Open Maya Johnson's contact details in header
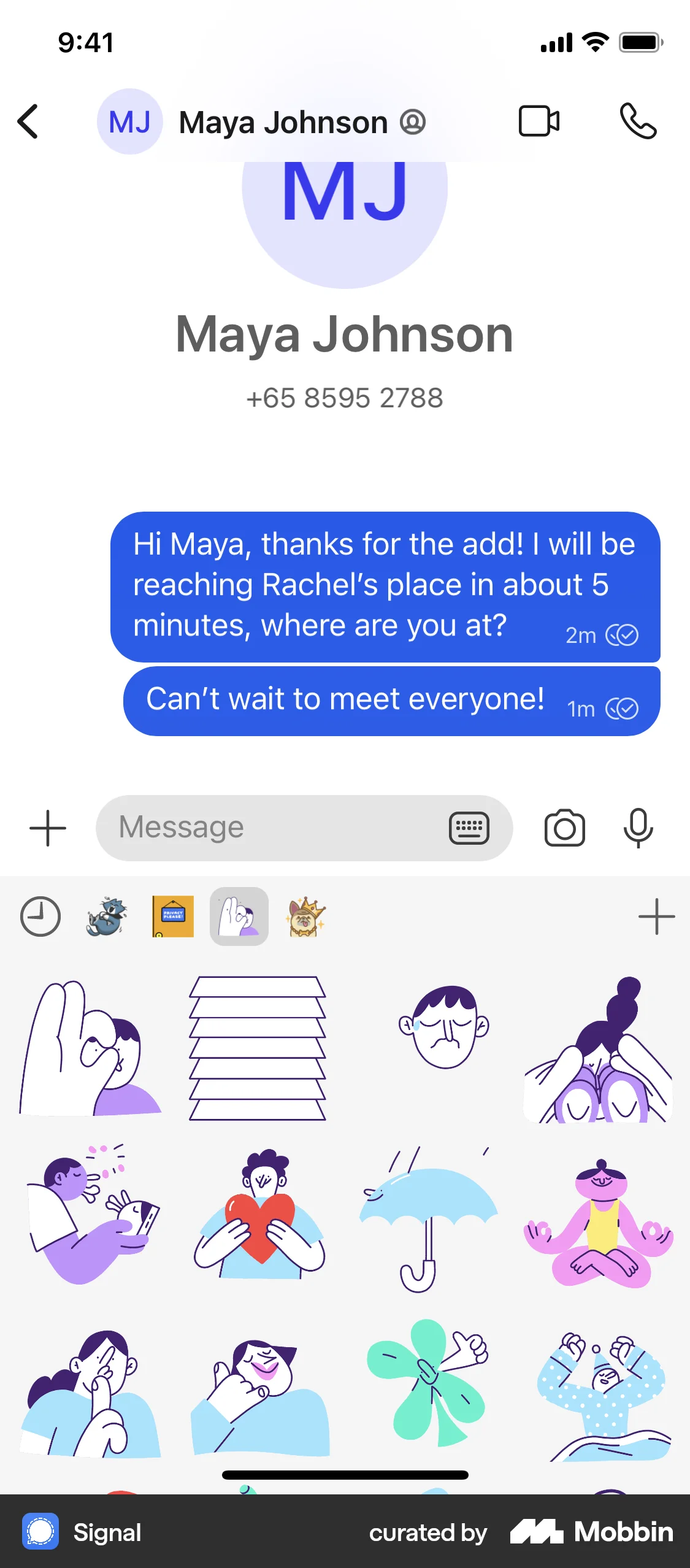 tap(283, 122)
